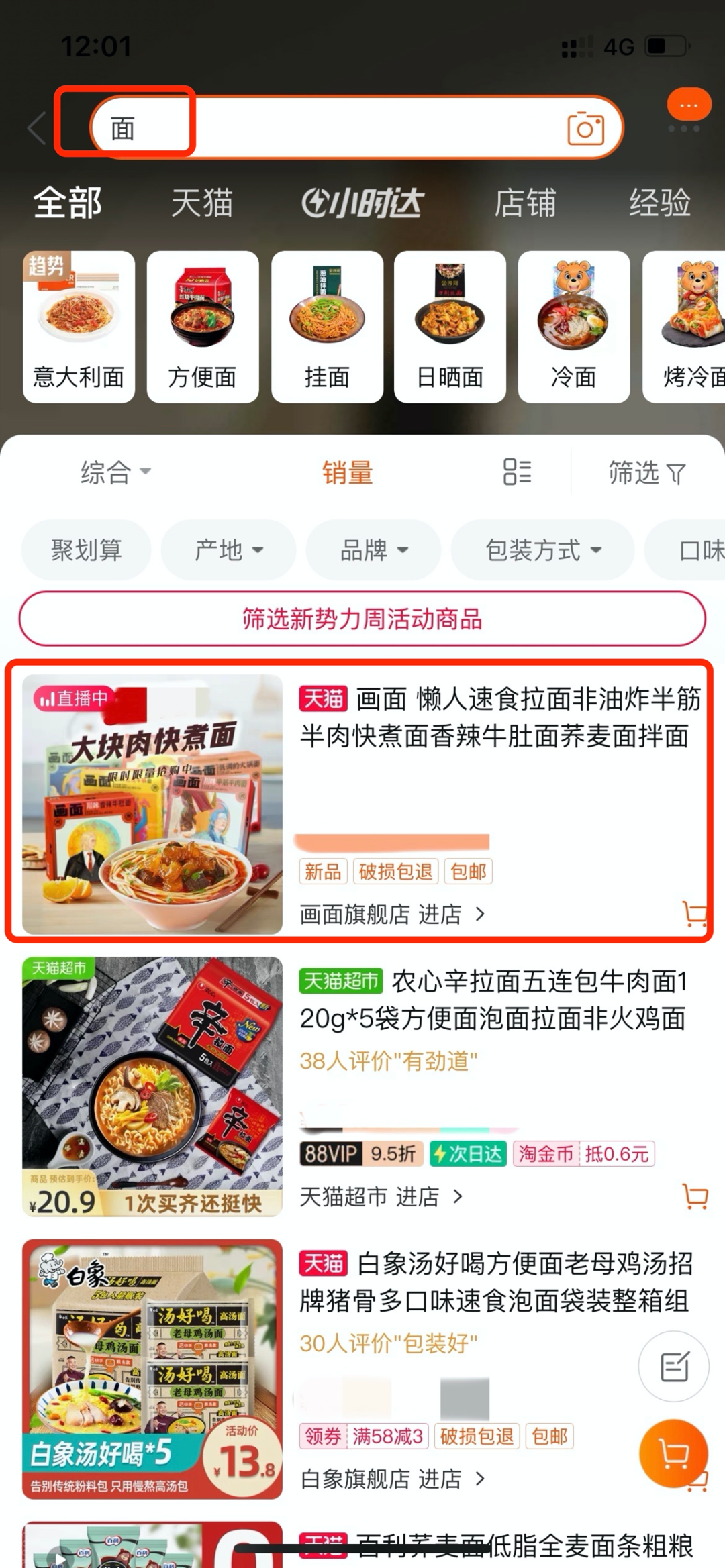Open the orange more options menu
Image resolution: width=725 pixels, height=1568 pixels.
689,106
